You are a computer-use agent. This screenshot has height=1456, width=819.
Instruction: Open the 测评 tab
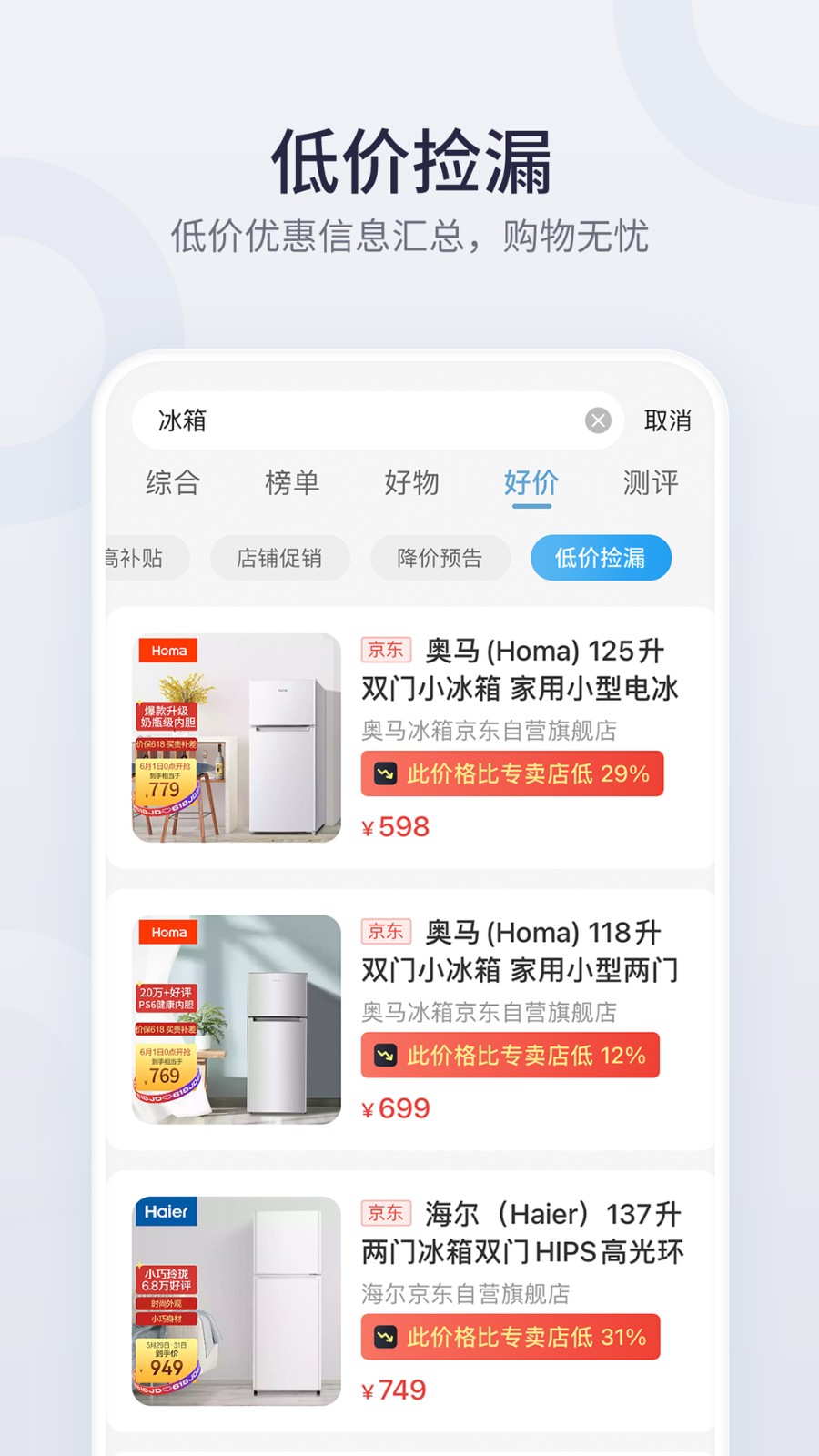coord(650,483)
